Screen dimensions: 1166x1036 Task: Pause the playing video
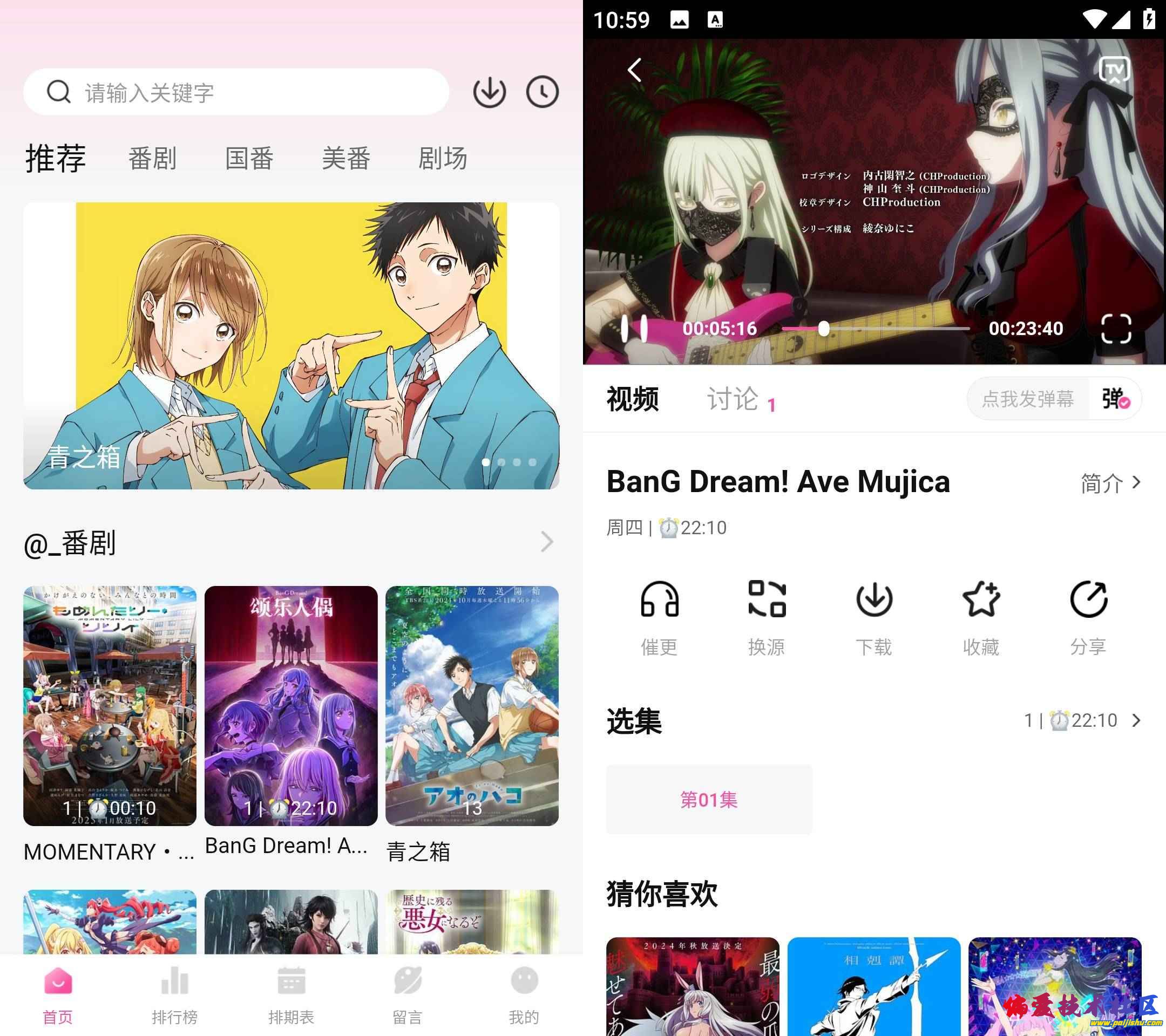click(x=634, y=329)
